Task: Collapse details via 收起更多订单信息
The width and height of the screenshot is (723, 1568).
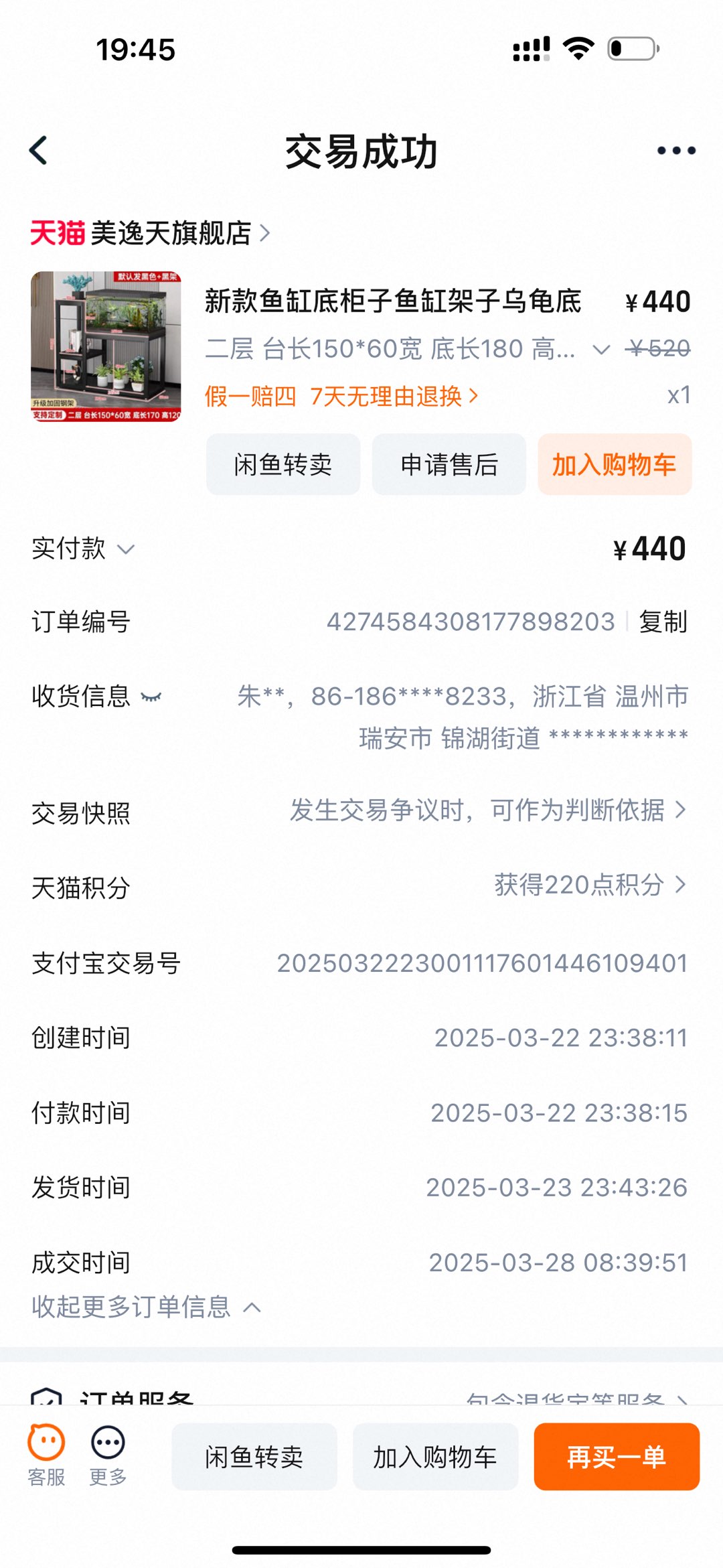Action: point(146,1307)
